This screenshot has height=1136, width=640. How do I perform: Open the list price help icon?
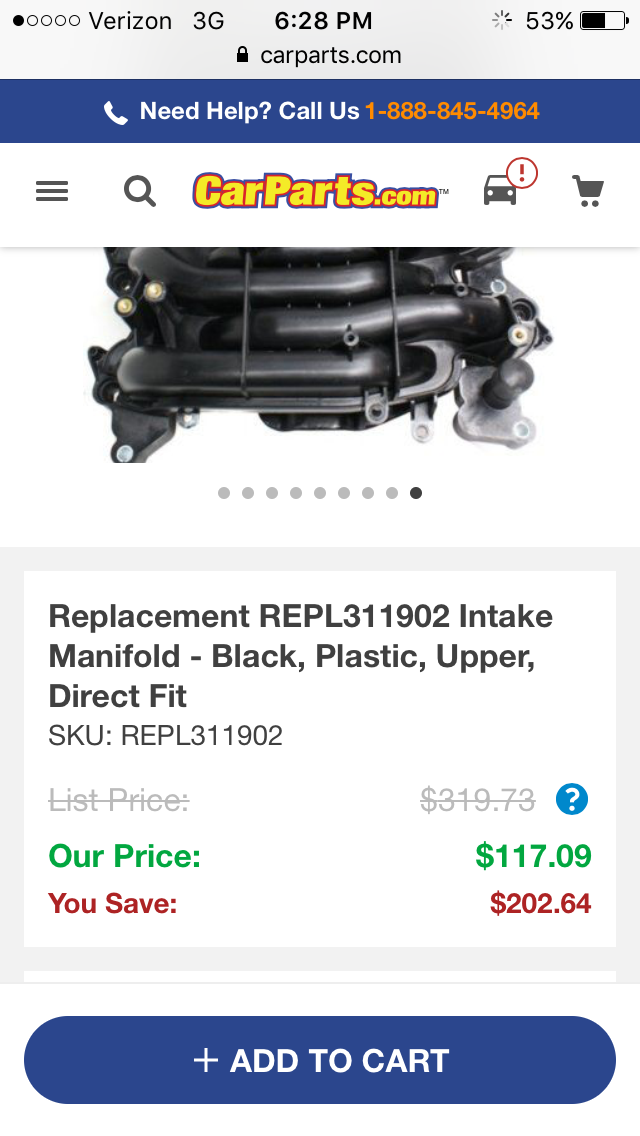[571, 799]
